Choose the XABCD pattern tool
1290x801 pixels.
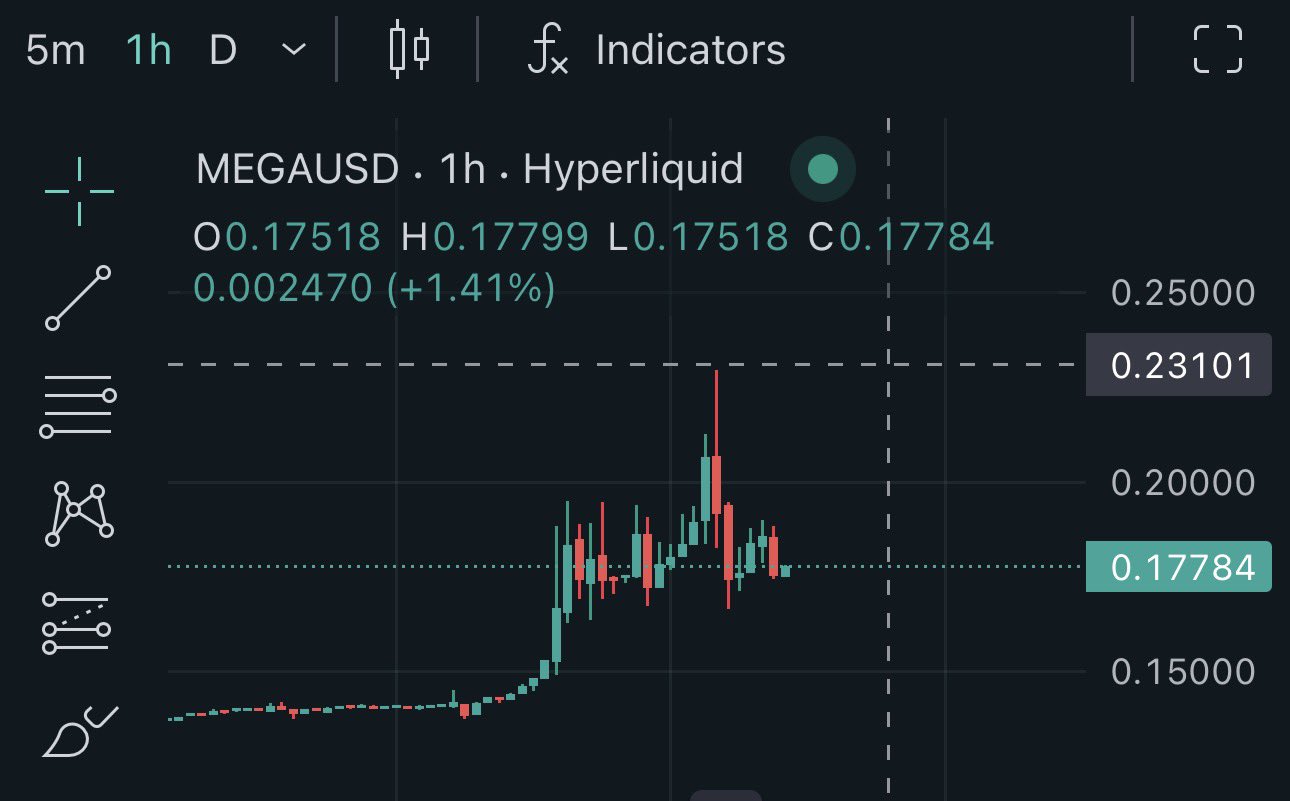click(x=78, y=514)
